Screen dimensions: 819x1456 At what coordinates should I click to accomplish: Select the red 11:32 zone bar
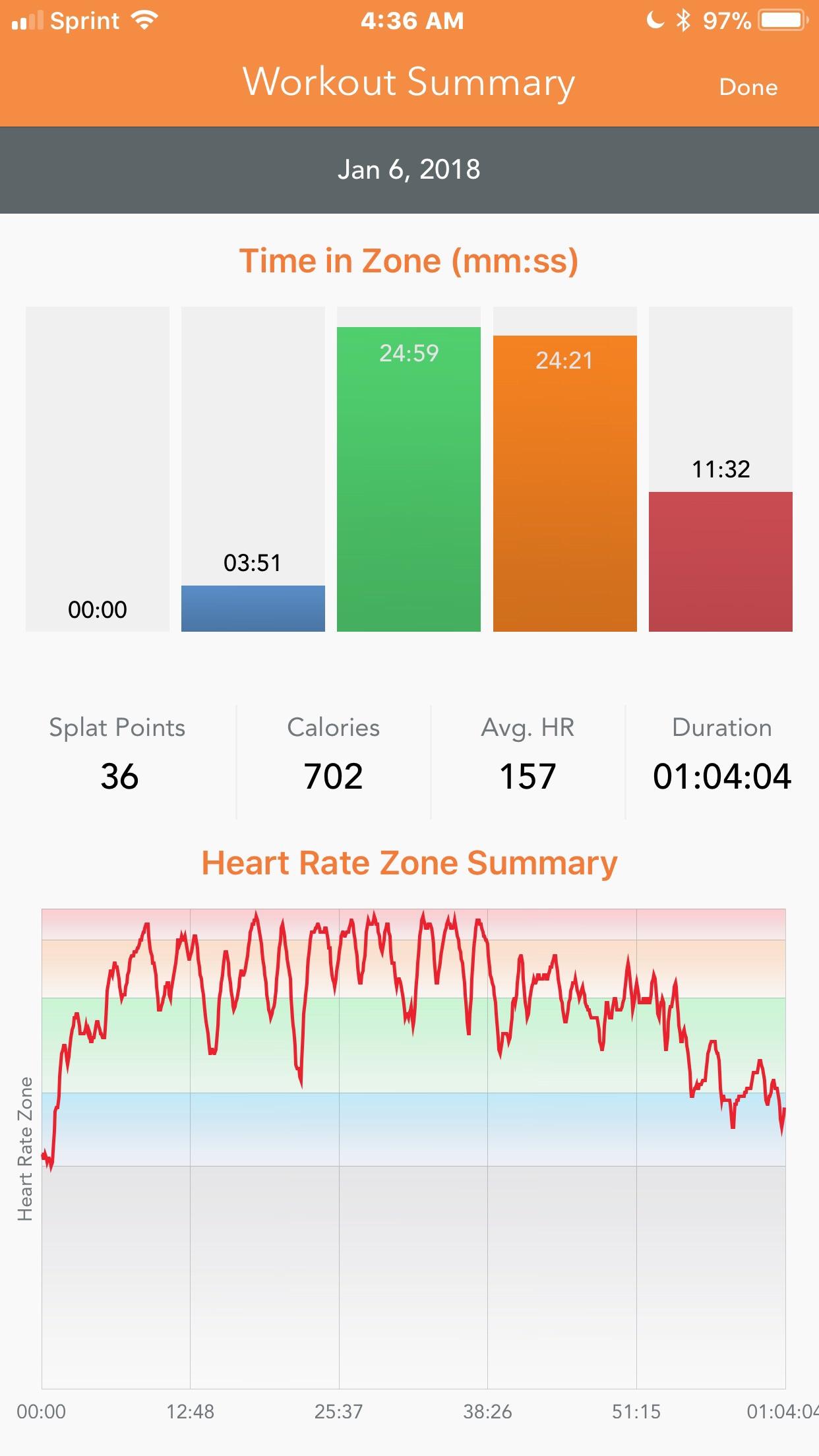pyautogui.click(x=720, y=561)
